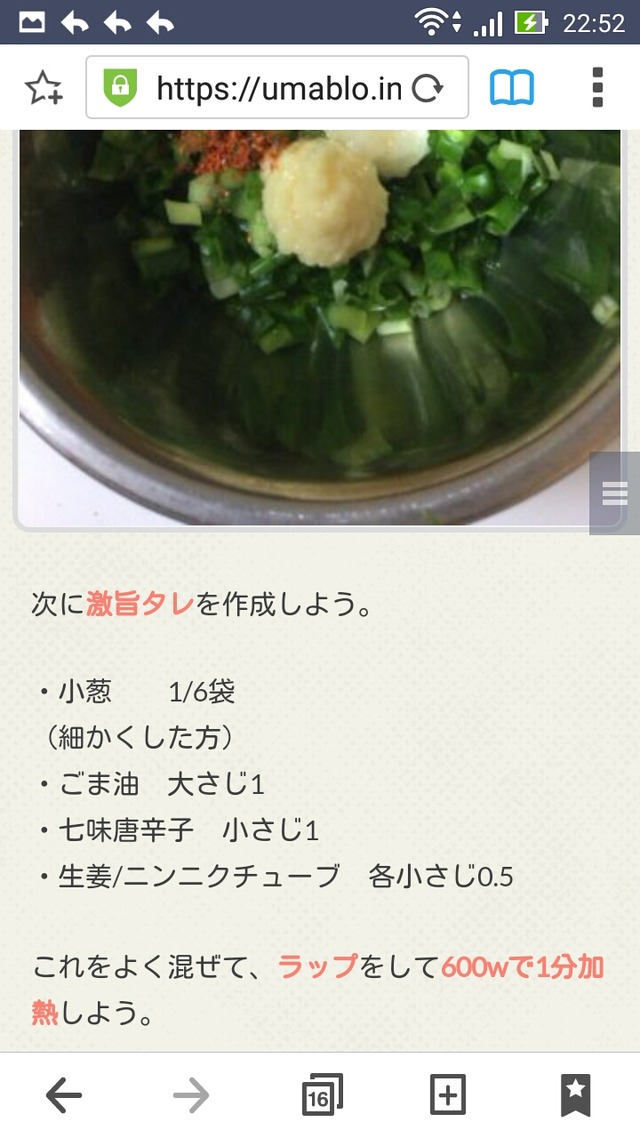Open the saved bookmarks list
Viewport: 640px width, 1138px height.
[576, 1096]
